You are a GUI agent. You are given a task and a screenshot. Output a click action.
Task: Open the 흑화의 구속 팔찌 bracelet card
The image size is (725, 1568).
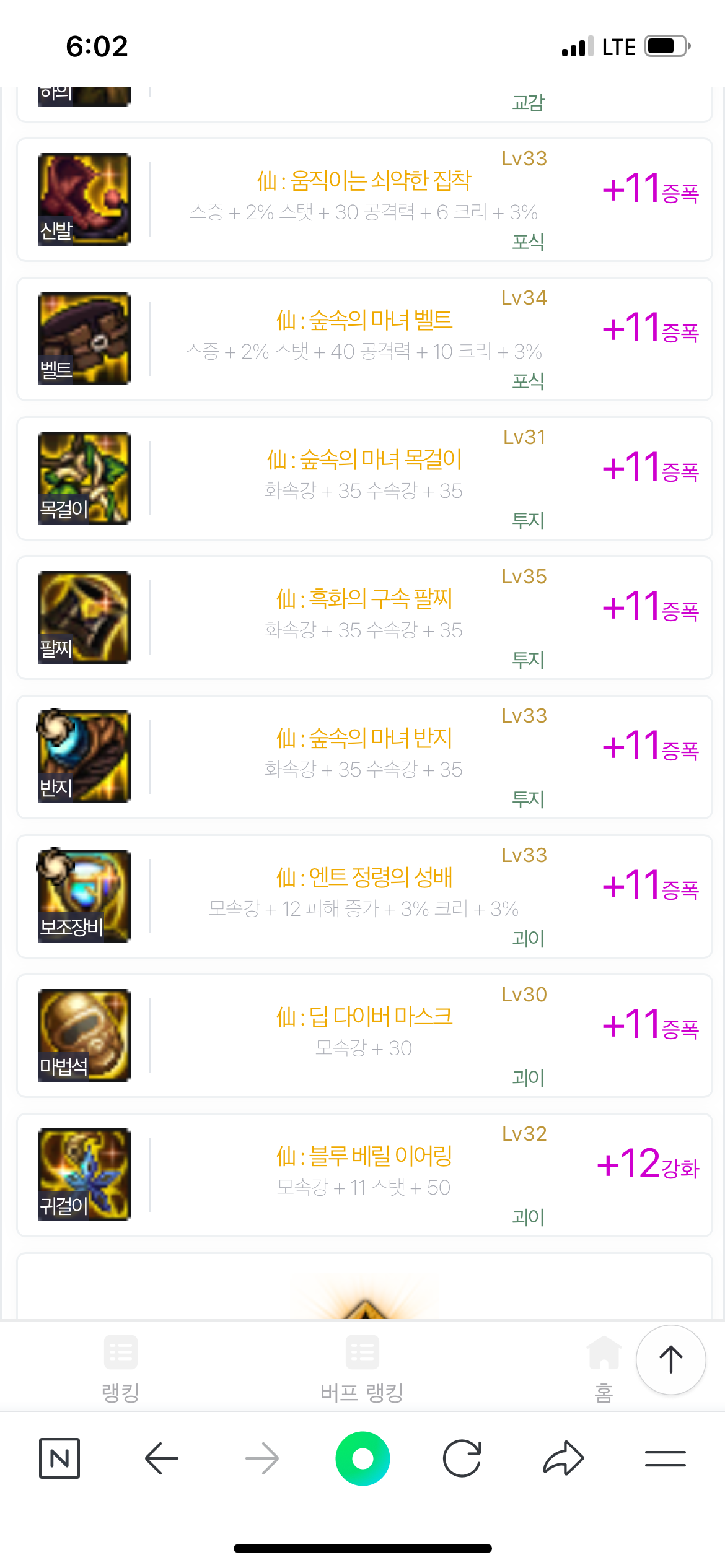pyautogui.click(x=364, y=617)
